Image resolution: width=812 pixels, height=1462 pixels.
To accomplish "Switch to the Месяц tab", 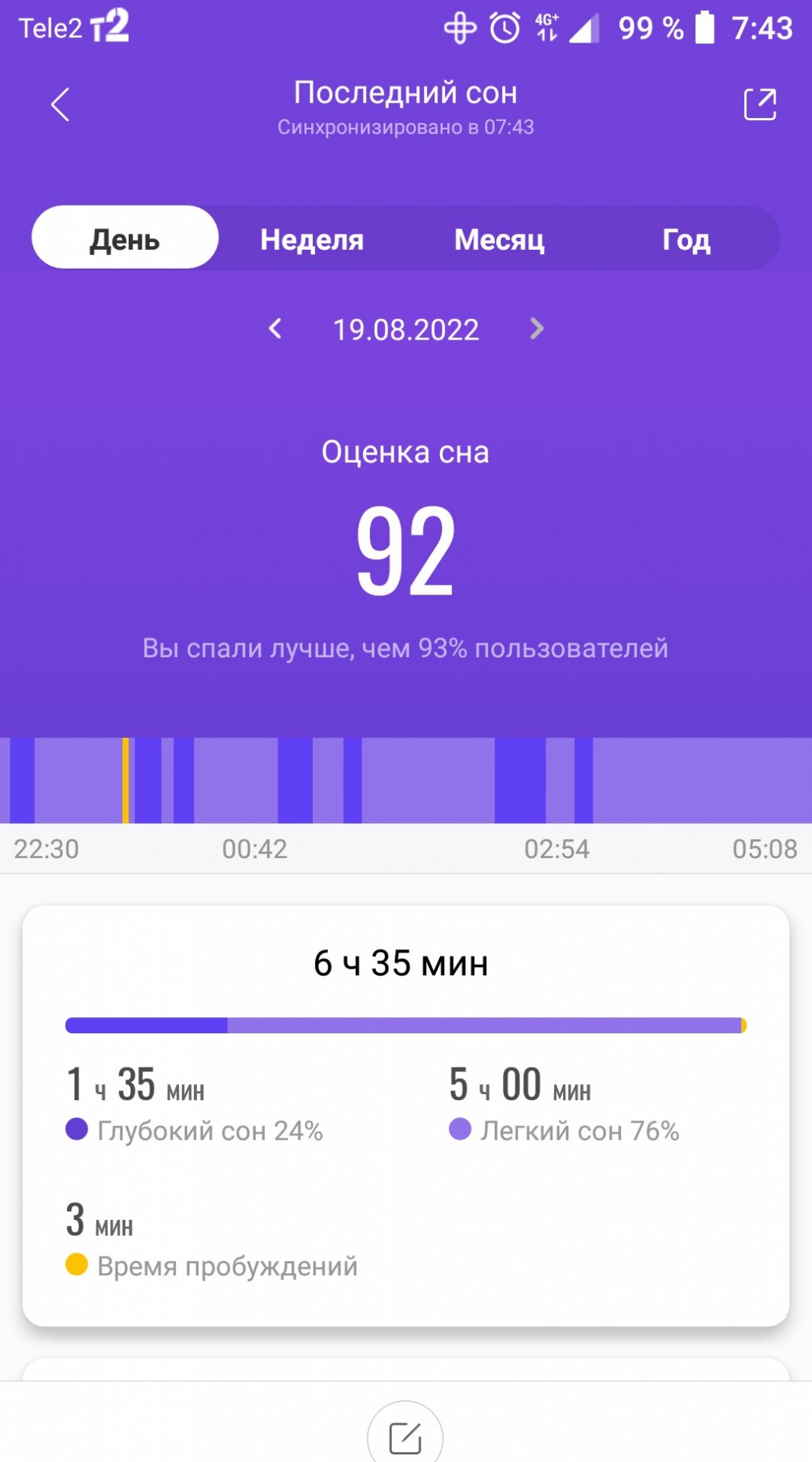I will 499,239.
